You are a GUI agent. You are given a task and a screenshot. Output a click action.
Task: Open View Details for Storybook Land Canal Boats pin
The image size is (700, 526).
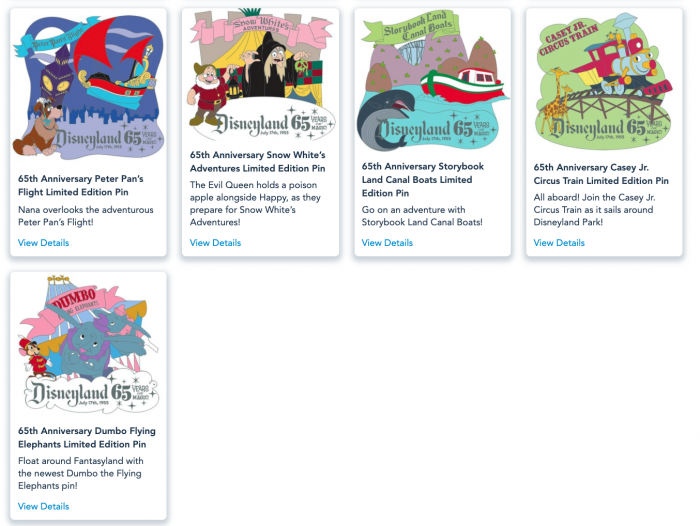pyautogui.click(x=387, y=243)
